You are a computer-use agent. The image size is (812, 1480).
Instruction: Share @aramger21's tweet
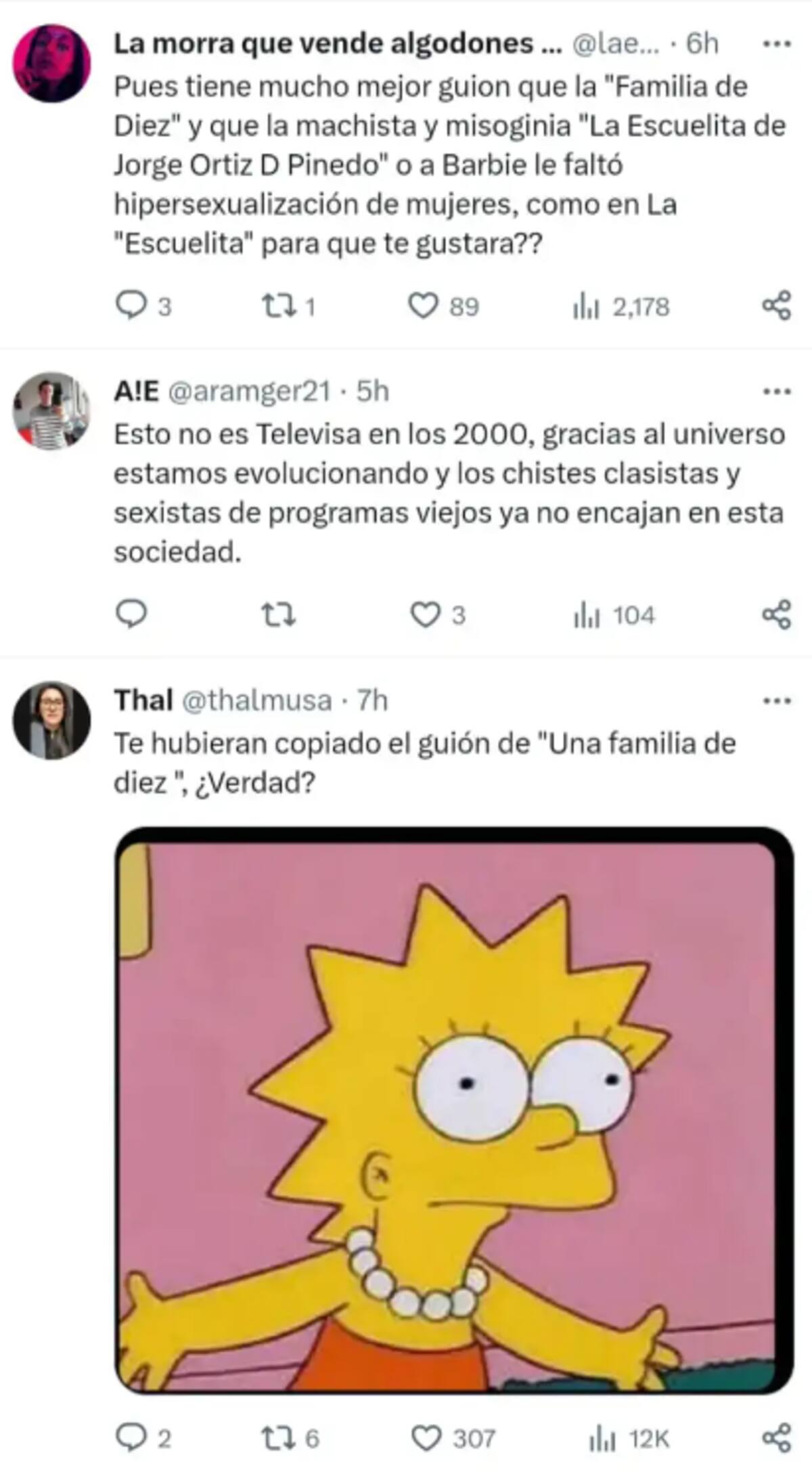pyautogui.click(x=776, y=615)
